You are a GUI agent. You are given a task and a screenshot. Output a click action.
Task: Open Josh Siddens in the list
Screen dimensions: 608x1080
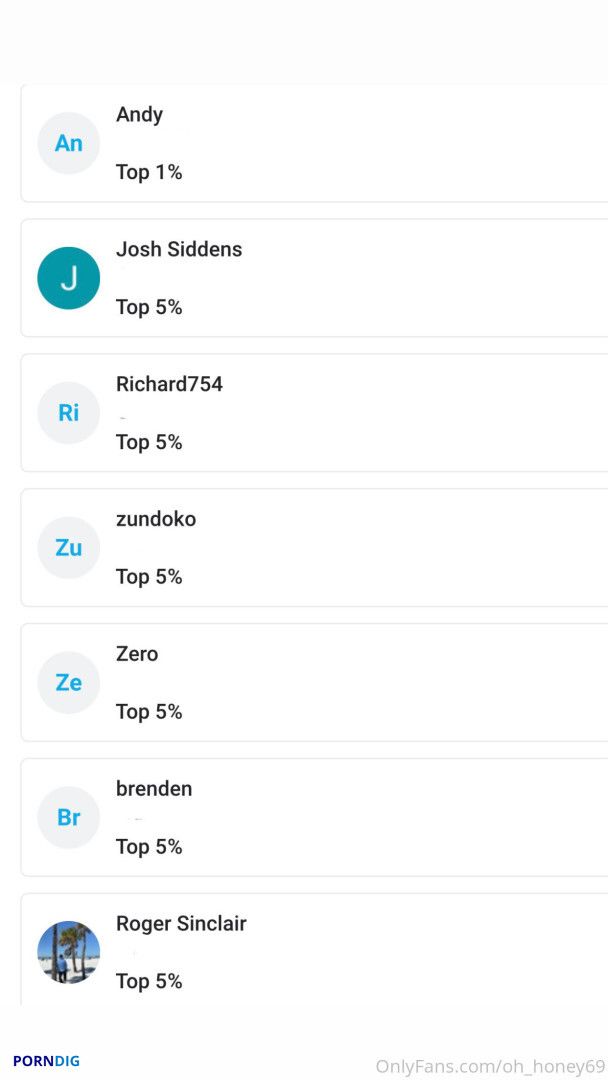315,278
